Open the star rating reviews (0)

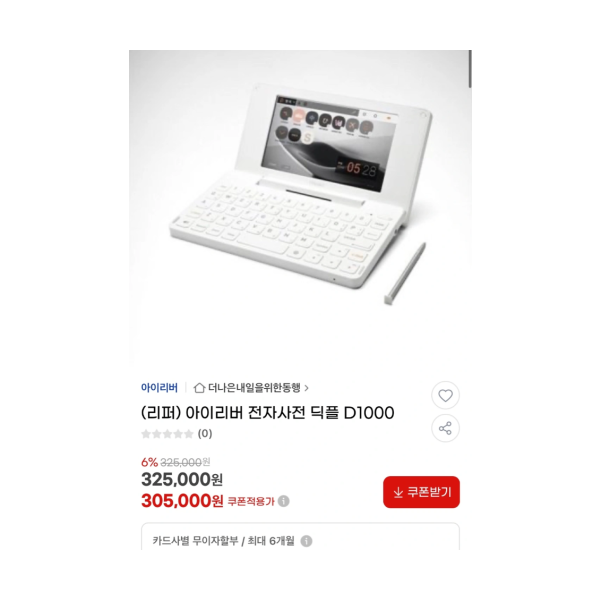[177, 434]
